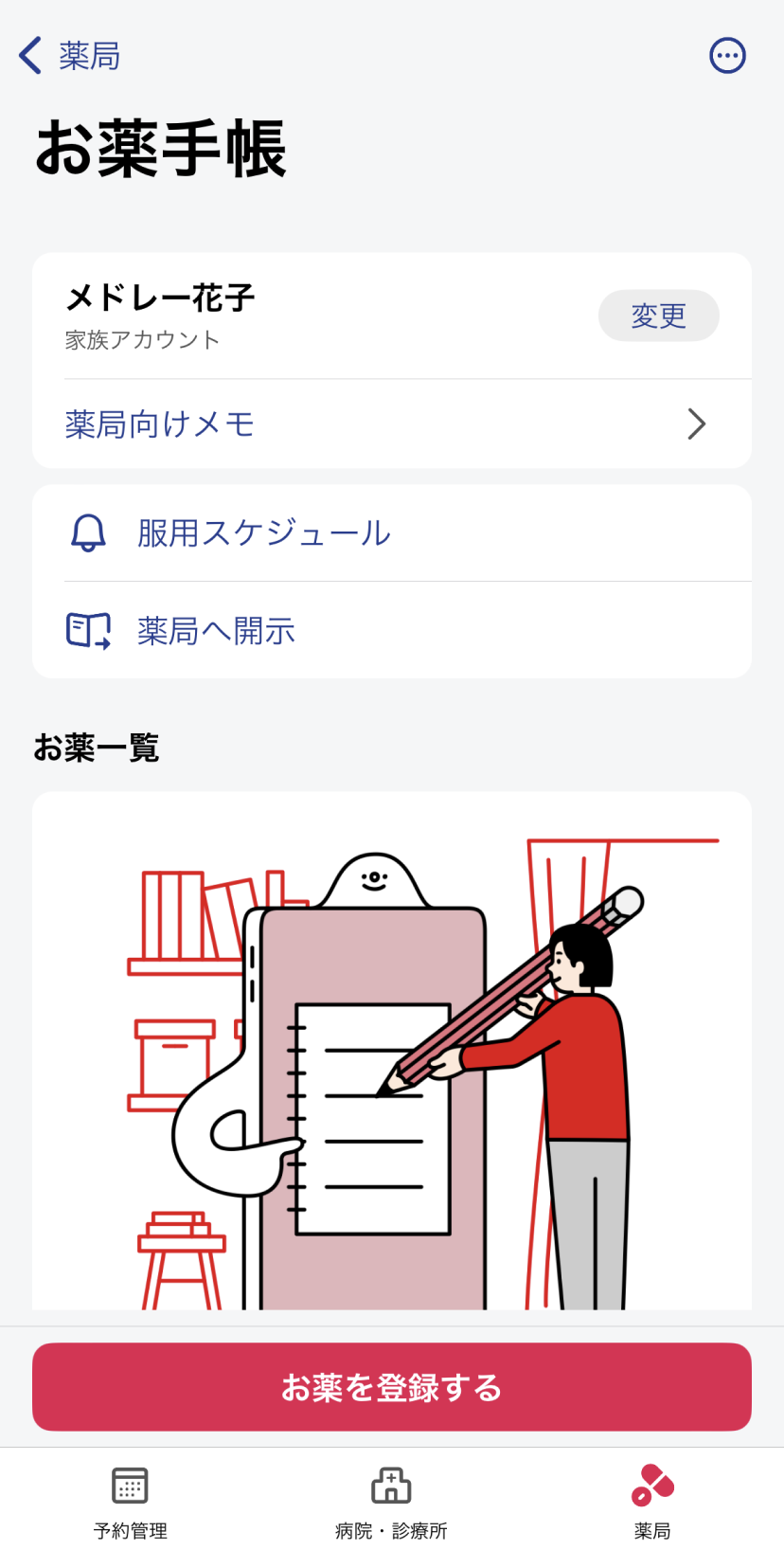
Task: Tap お薬を登録する button
Action: 392,1387
